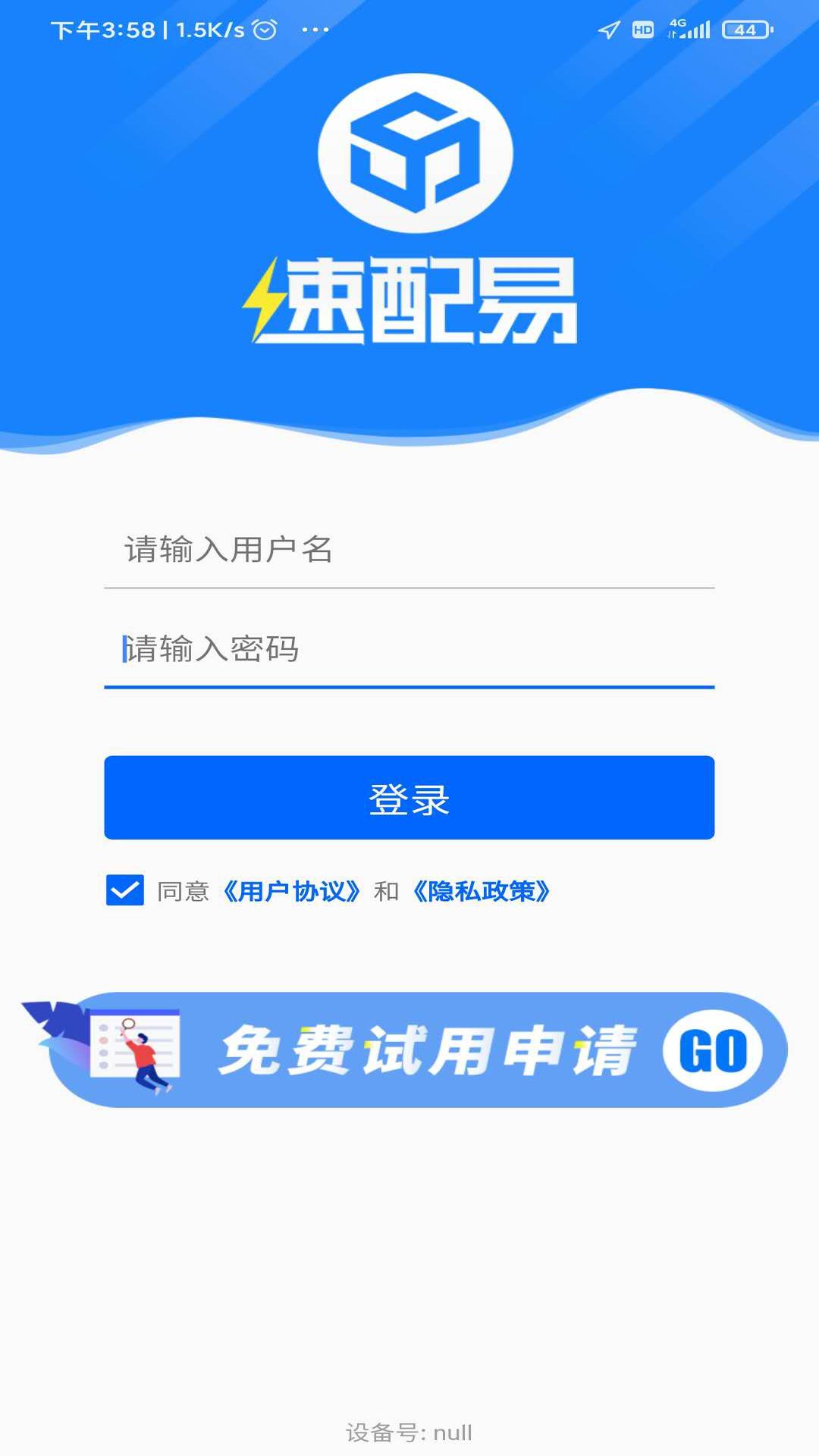
Task: Tap the username field 请输入用户名
Action: point(409,550)
